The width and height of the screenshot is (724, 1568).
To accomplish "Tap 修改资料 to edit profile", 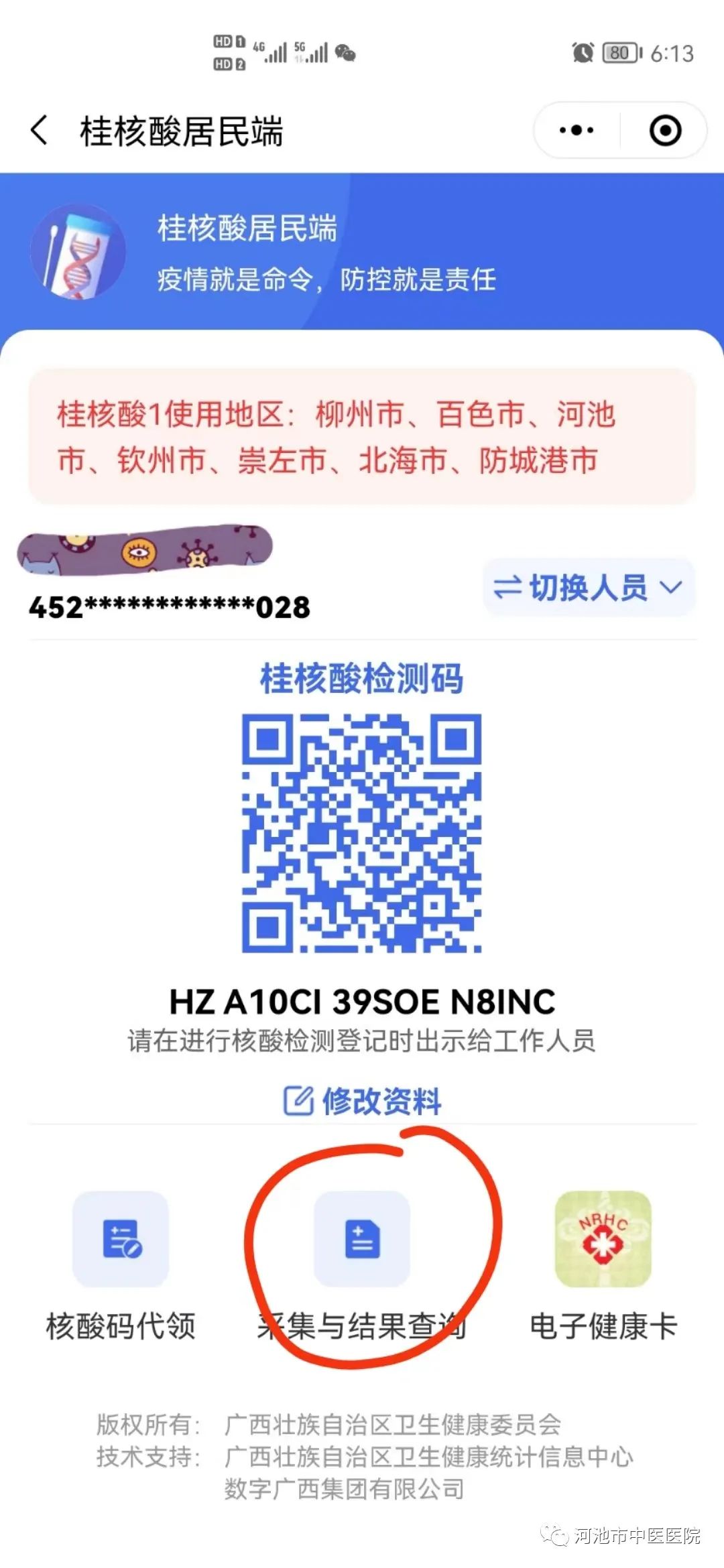I will (x=362, y=1100).
